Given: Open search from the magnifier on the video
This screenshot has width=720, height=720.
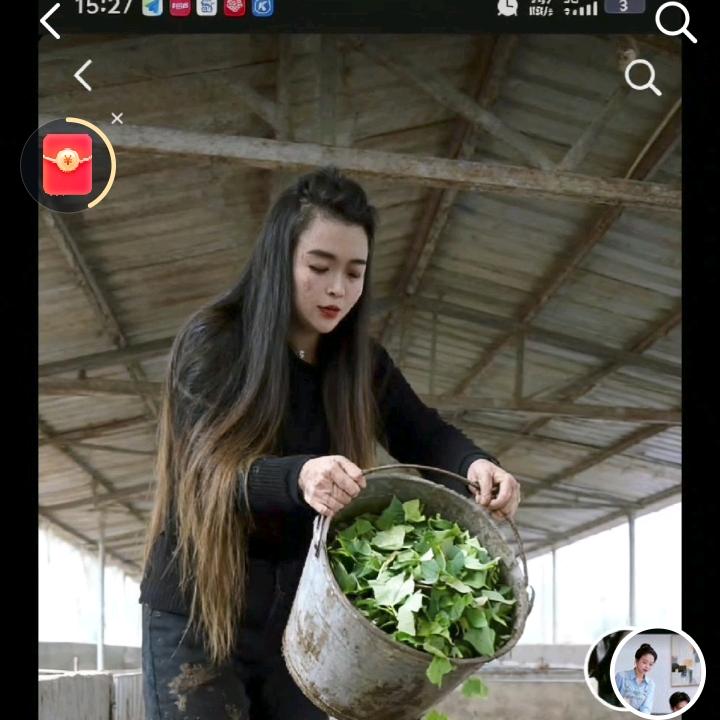Looking at the screenshot, I should point(642,77).
